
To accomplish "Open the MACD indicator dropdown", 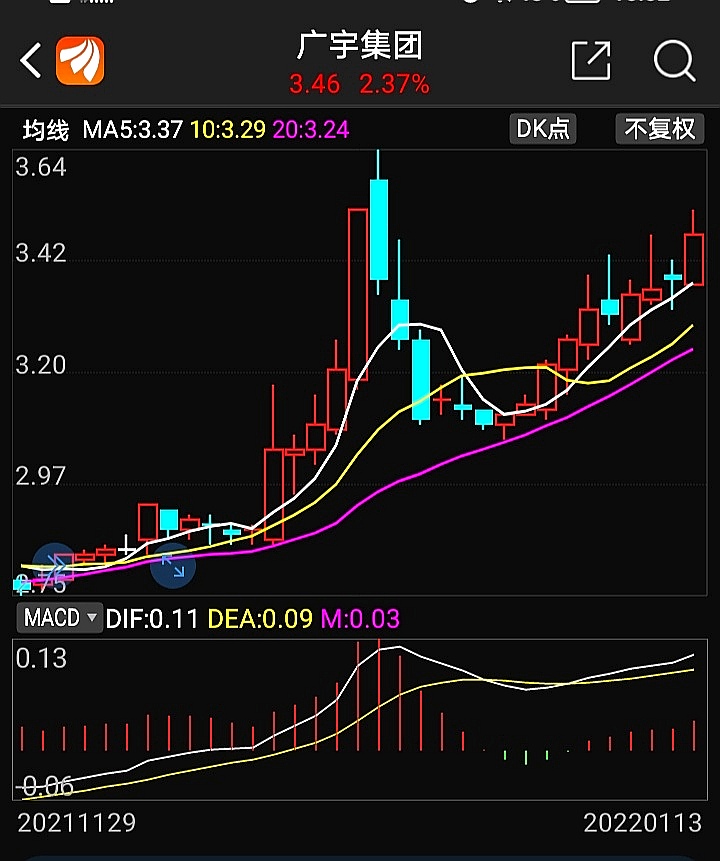I will pyautogui.click(x=57, y=618).
